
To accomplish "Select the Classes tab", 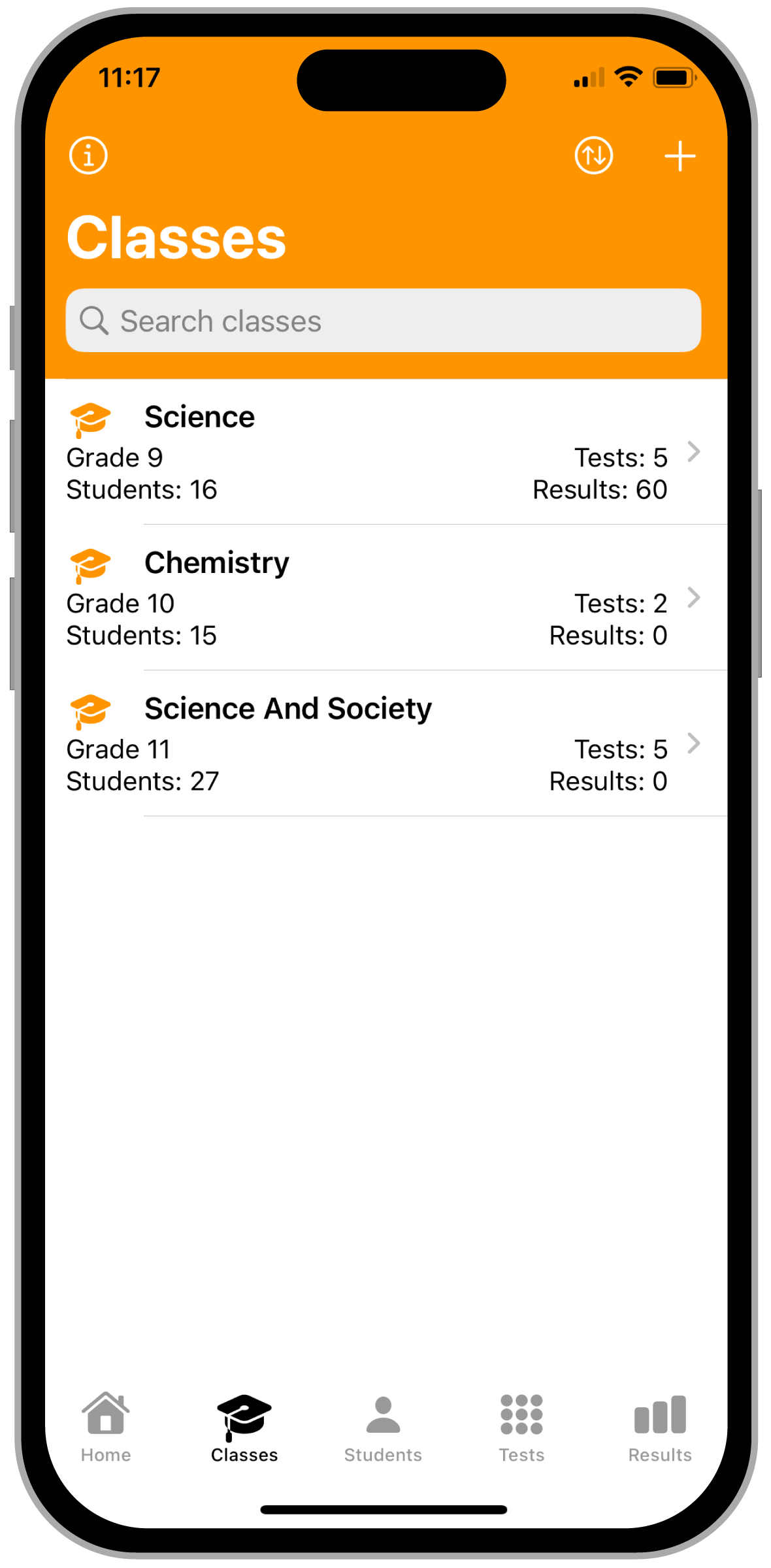I will (244, 1428).
